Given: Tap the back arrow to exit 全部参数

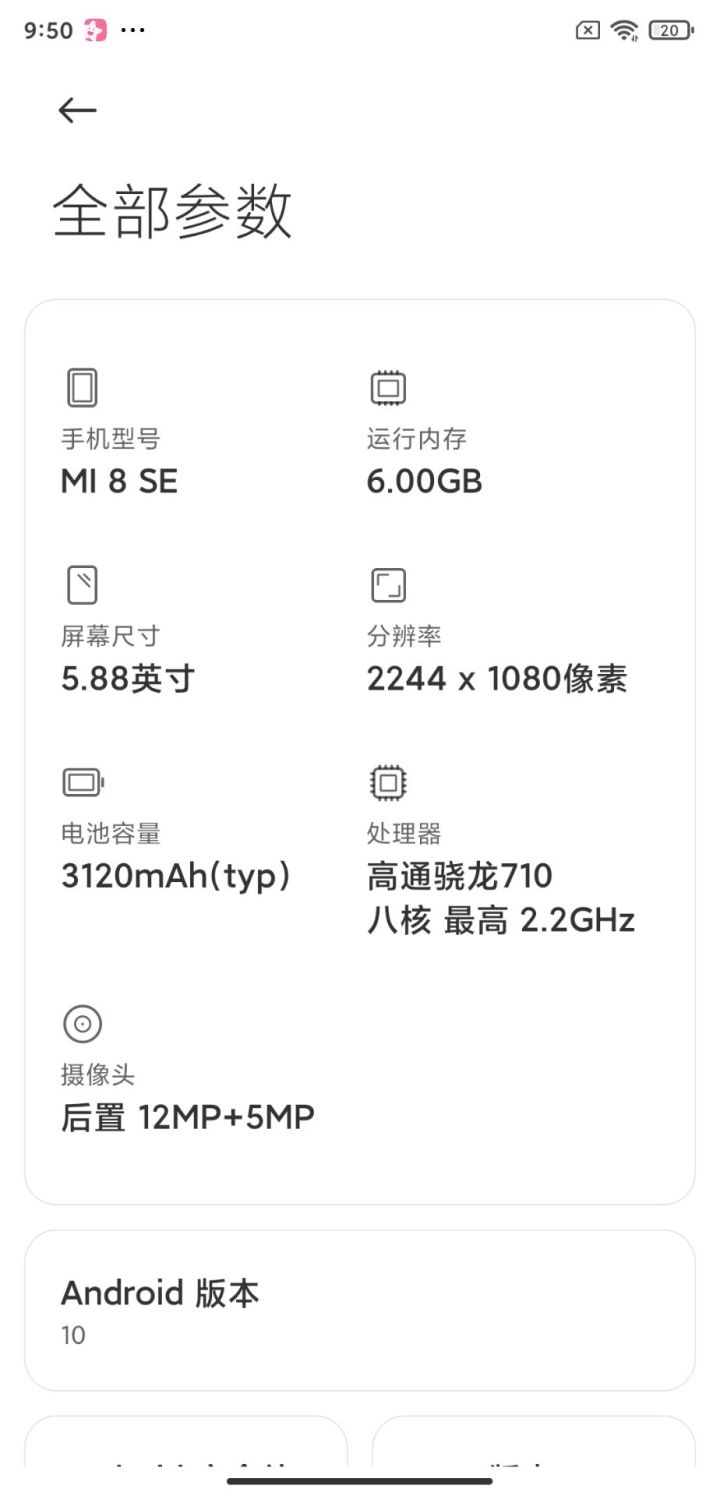Looking at the screenshot, I should tap(77, 110).
